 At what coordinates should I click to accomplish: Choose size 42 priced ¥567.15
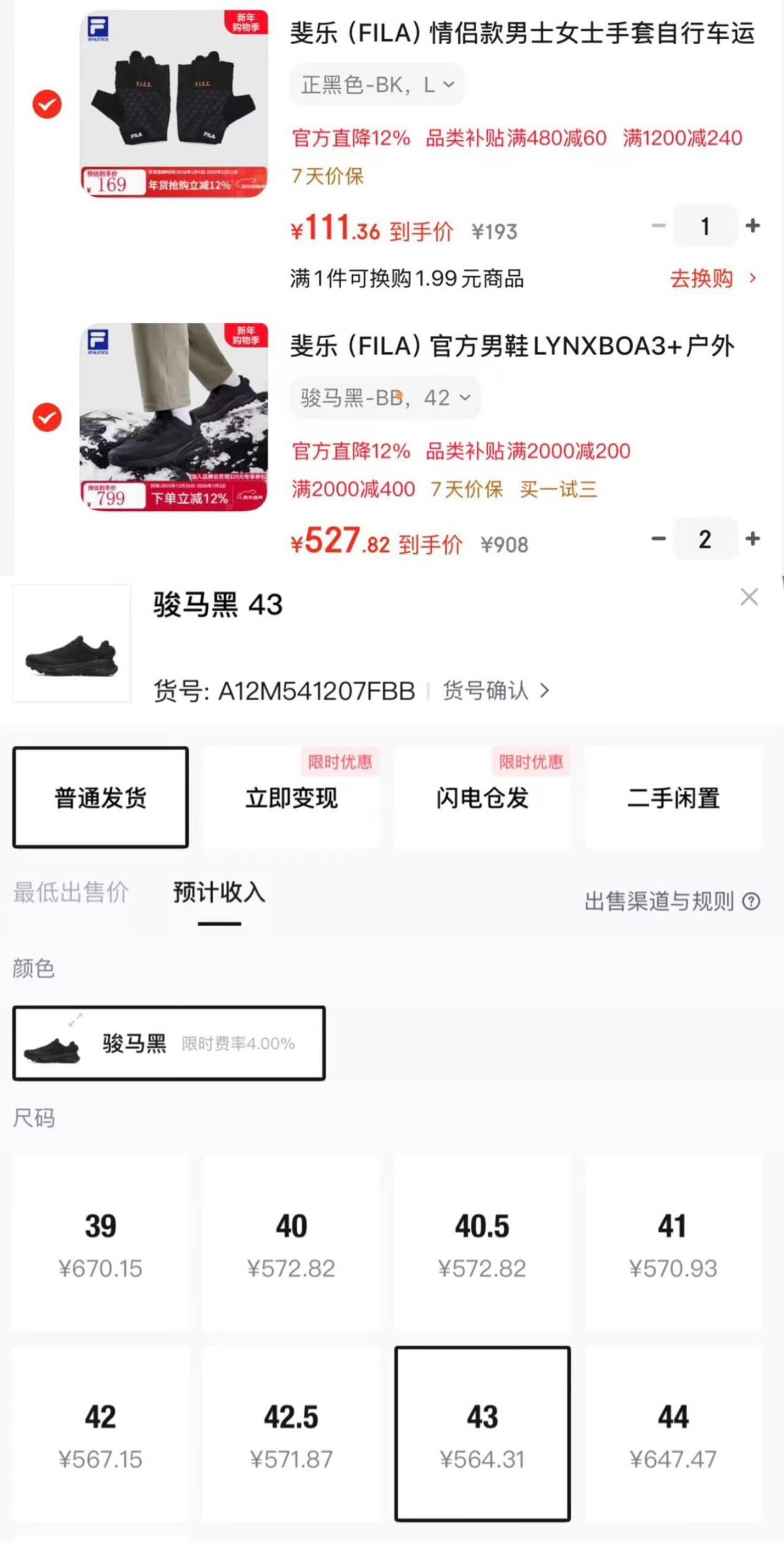(x=100, y=1434)
